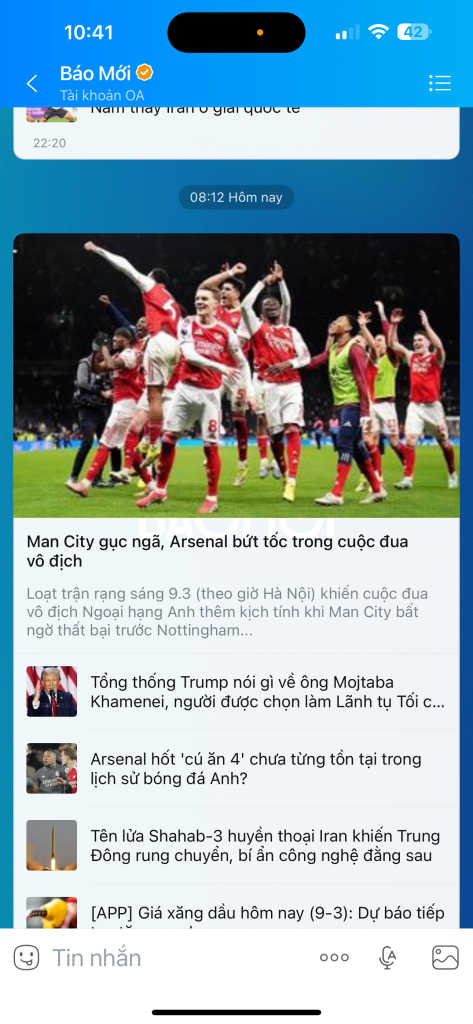Open Shahab-3 missile article

(236, 846)
